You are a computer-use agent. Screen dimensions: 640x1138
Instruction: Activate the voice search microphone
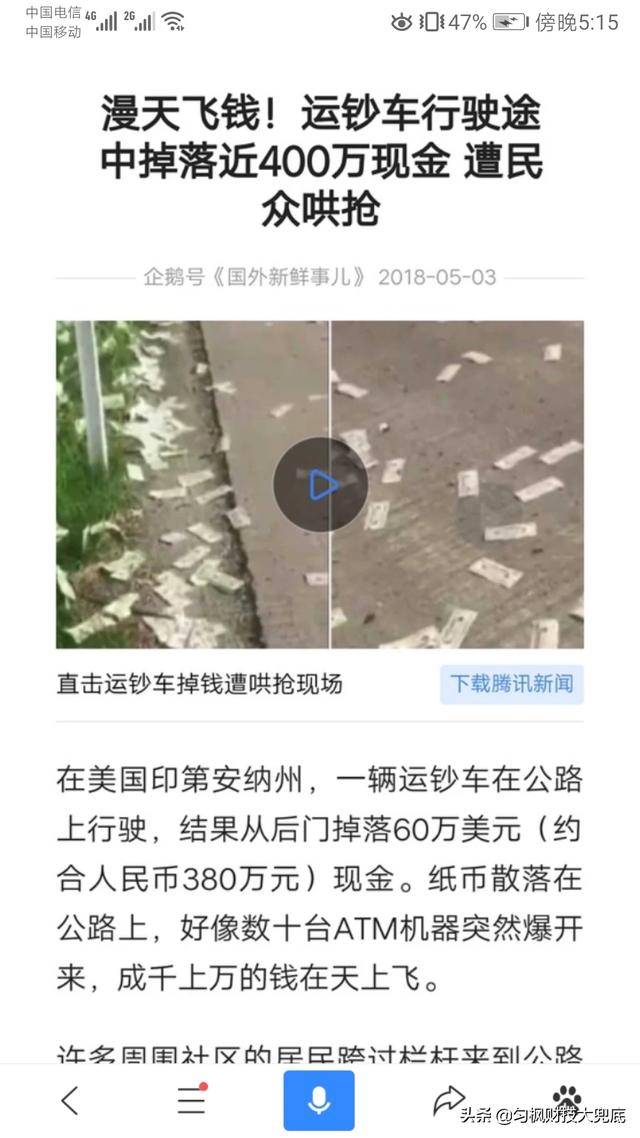pyautogui.click(x=319, y=1100)
